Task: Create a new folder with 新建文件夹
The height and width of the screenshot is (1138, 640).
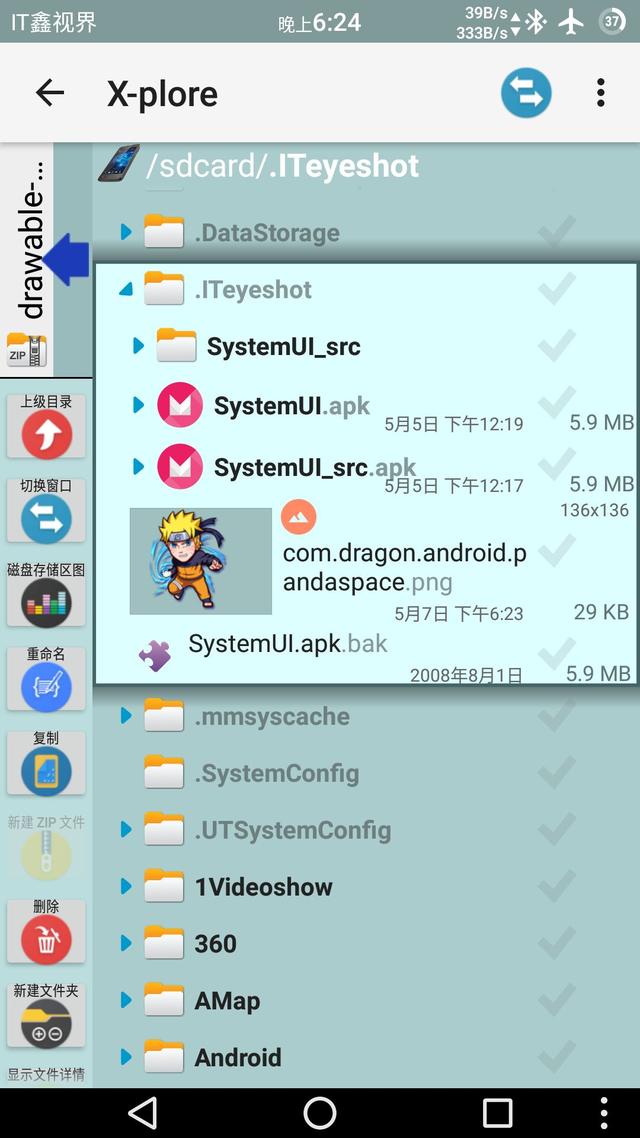Action: pos(46,1016)
